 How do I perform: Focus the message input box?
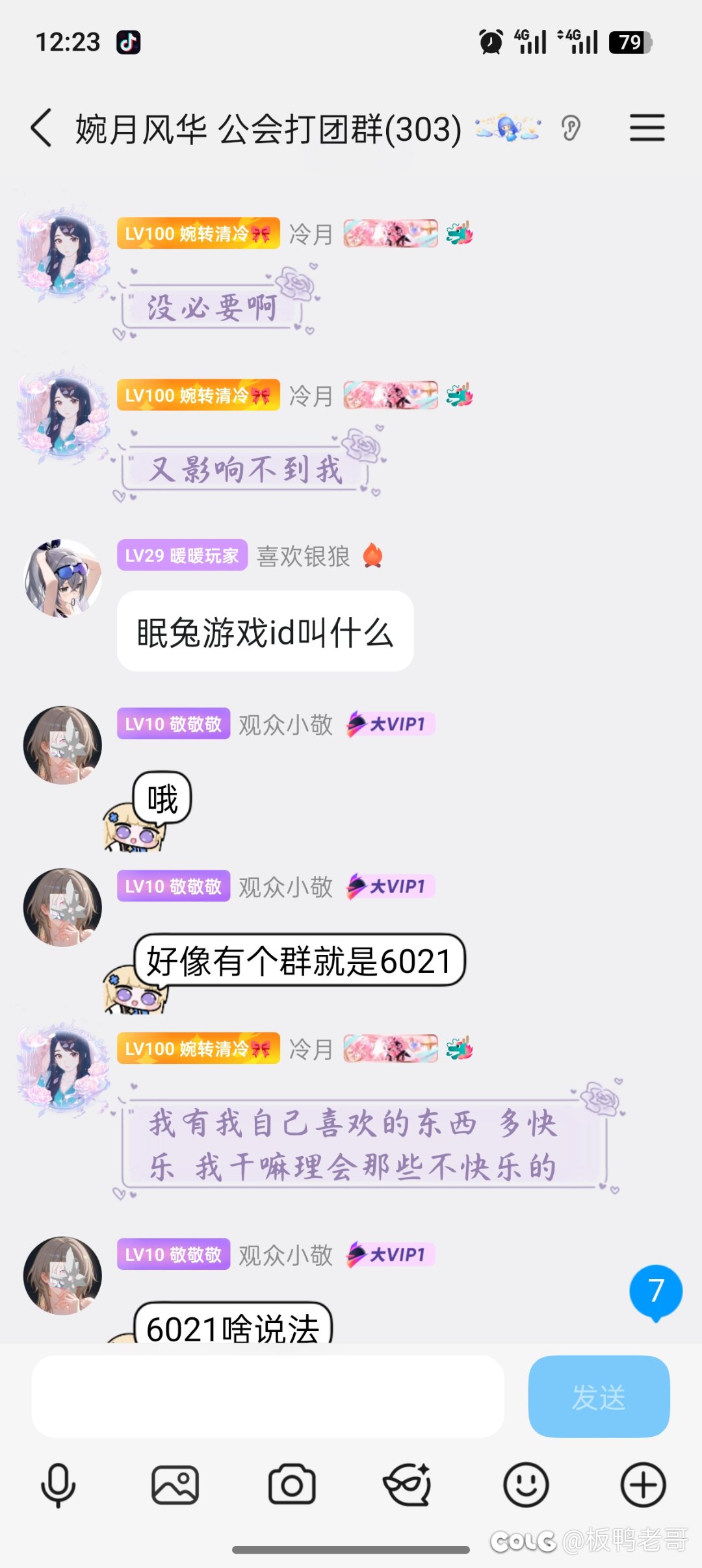268,1396
